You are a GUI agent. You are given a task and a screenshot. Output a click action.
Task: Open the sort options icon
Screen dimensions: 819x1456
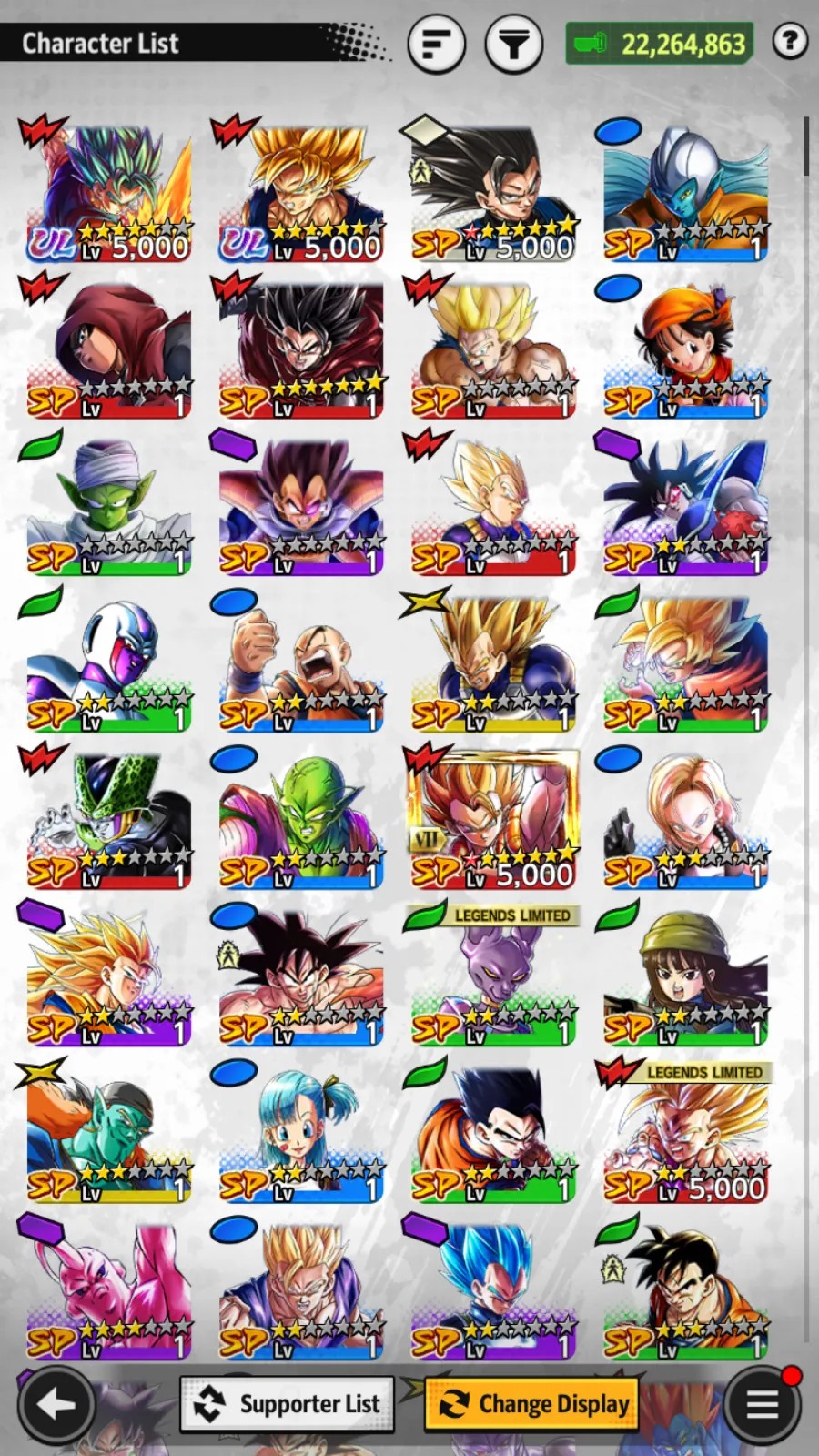[437, 43]
